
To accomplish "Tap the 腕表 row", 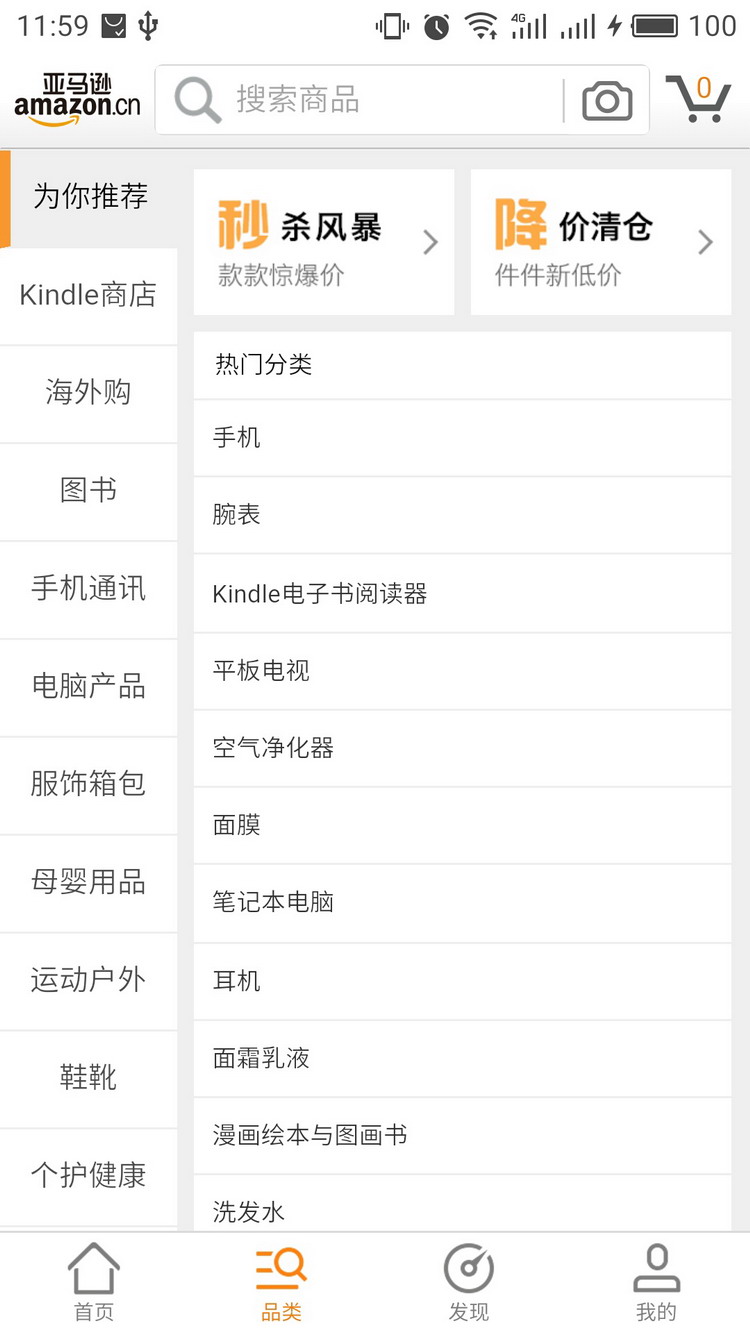I will [462, 515].
